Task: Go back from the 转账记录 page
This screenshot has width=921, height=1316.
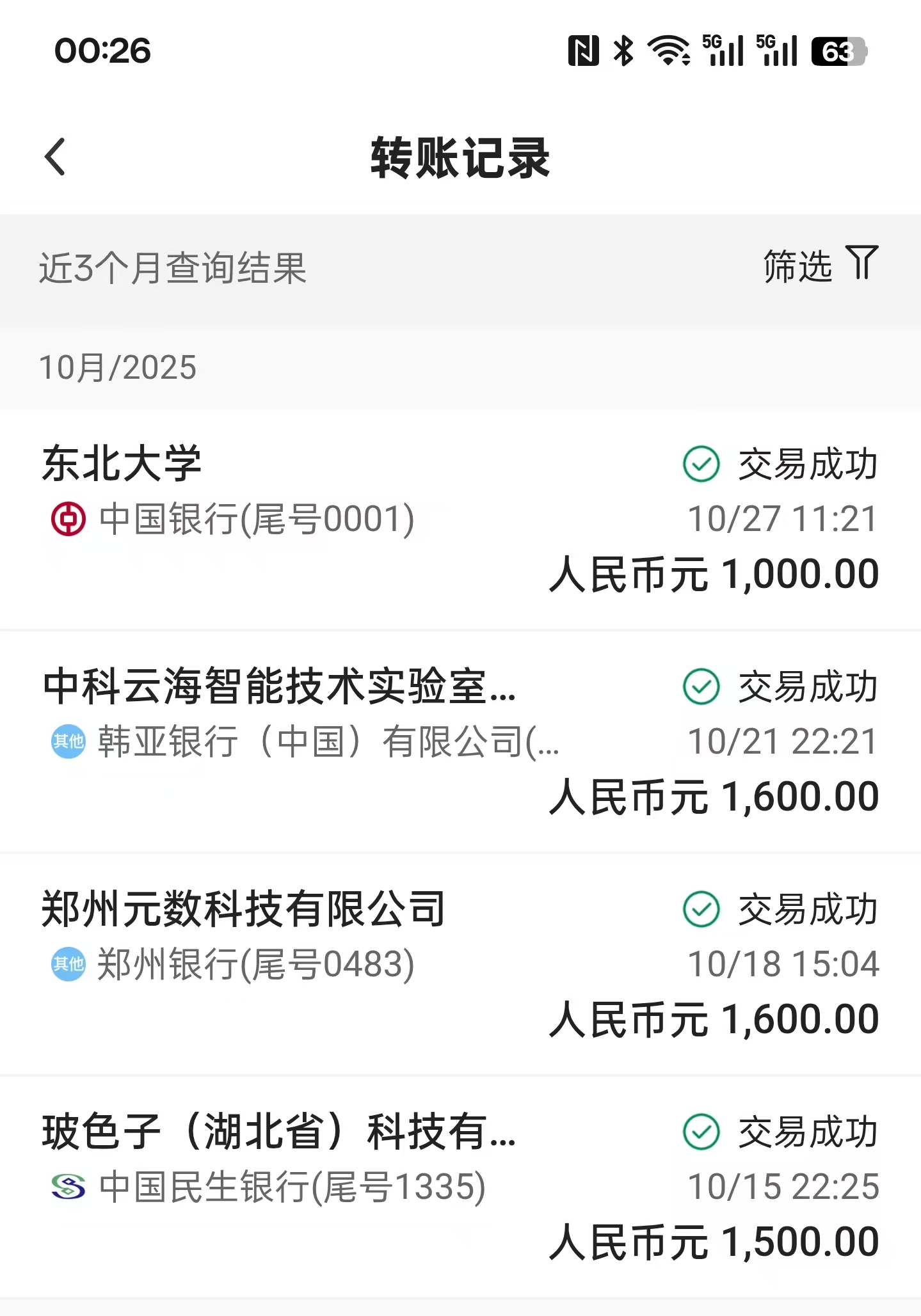Action: click(x=56, y=157)
